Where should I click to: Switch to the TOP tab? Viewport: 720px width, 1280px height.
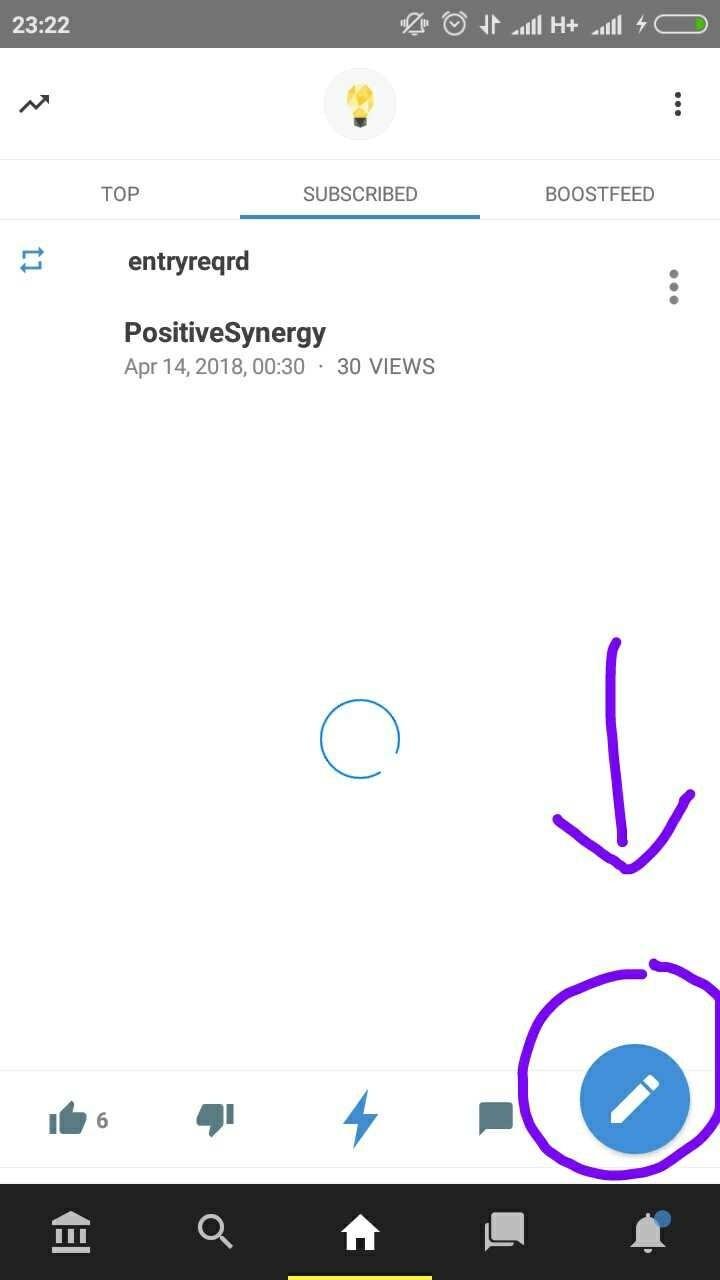point(120,194)
